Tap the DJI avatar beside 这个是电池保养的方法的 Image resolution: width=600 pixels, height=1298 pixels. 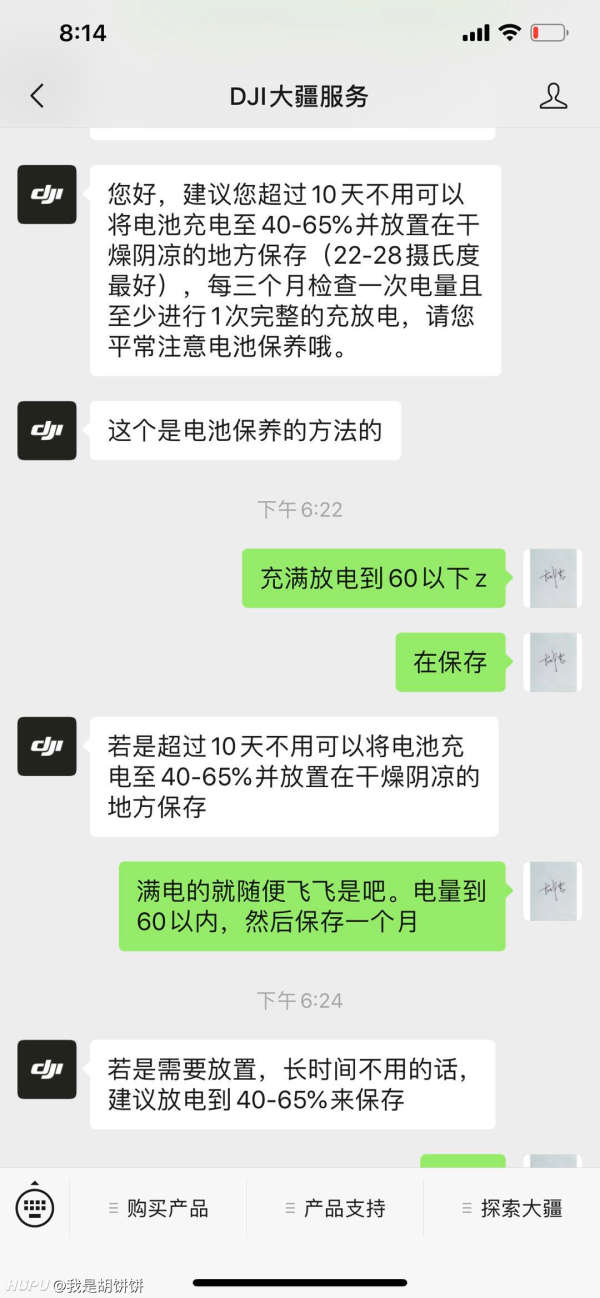(x=47, y=431)
